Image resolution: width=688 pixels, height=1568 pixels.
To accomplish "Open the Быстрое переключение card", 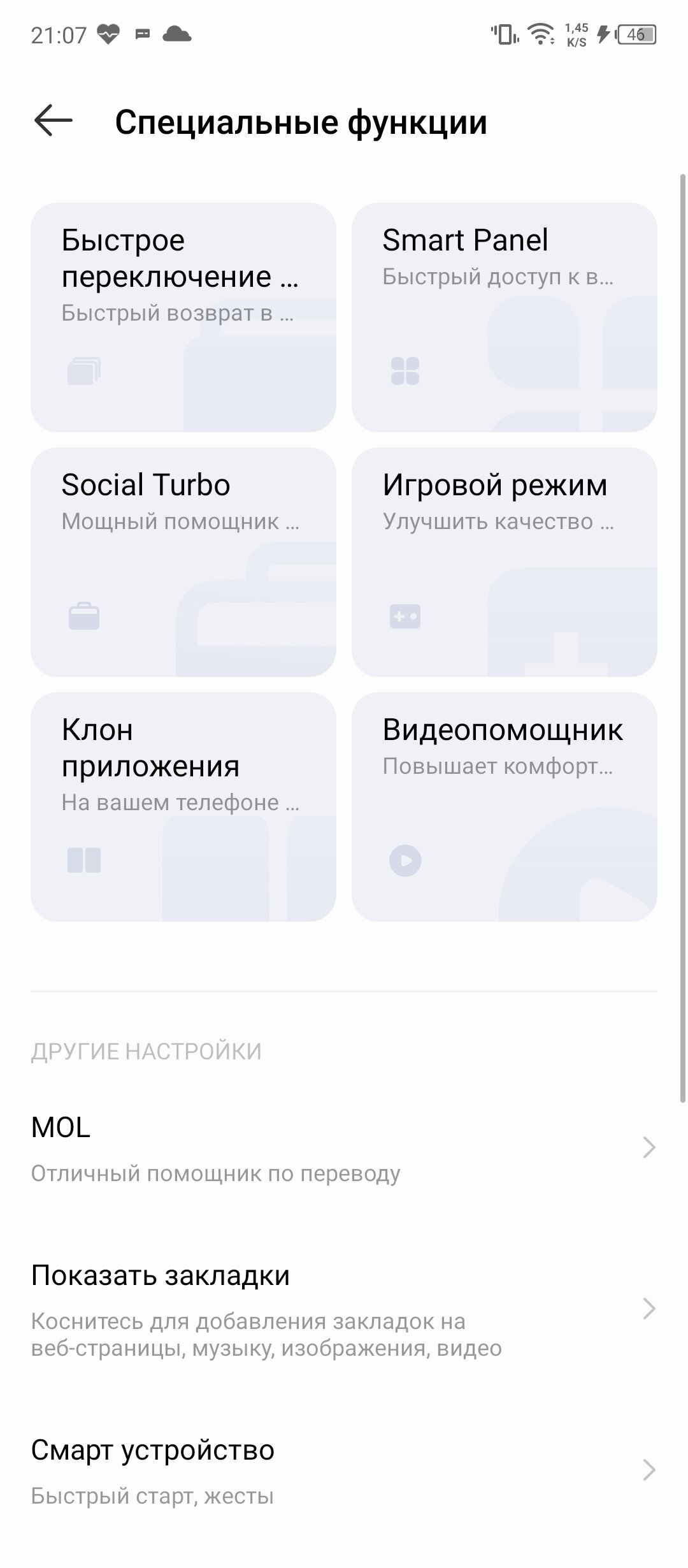I will [x=183, y=317].
